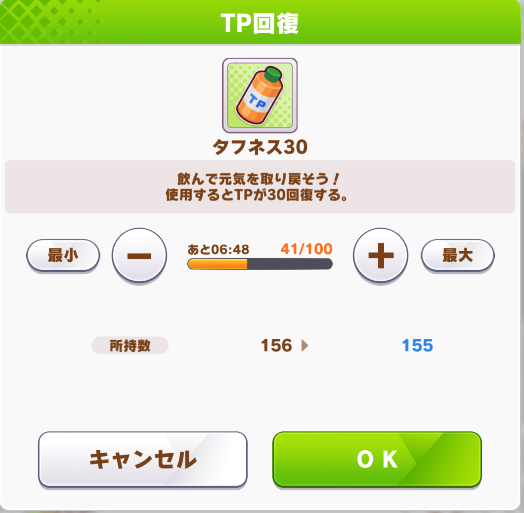This screenshot has width=524, height=513.
Task: Tap the 最小 minimum button
Action: coord(63,255)
